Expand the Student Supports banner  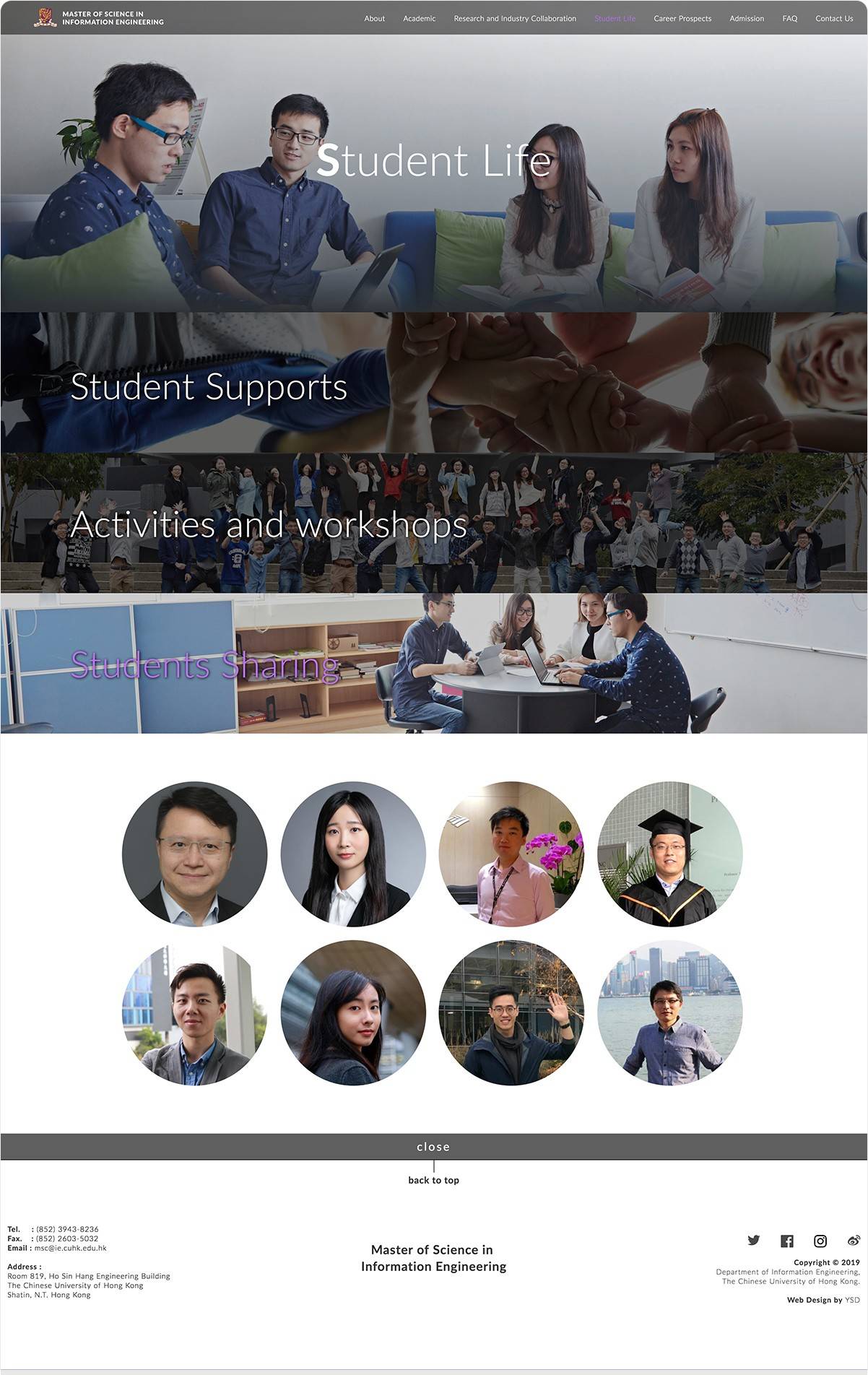(209, 387)
